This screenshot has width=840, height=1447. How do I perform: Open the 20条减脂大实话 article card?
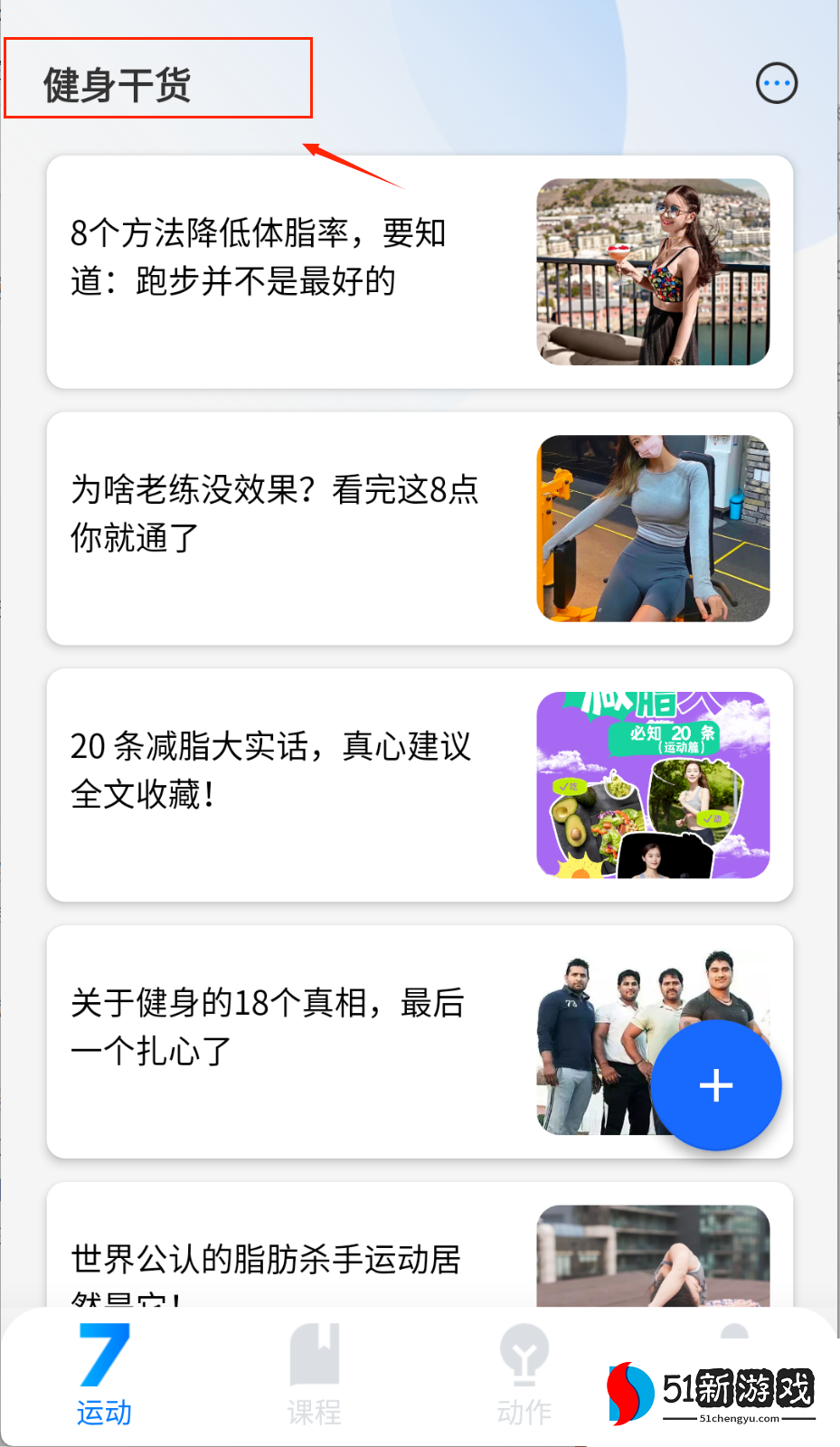coord(271,771)
